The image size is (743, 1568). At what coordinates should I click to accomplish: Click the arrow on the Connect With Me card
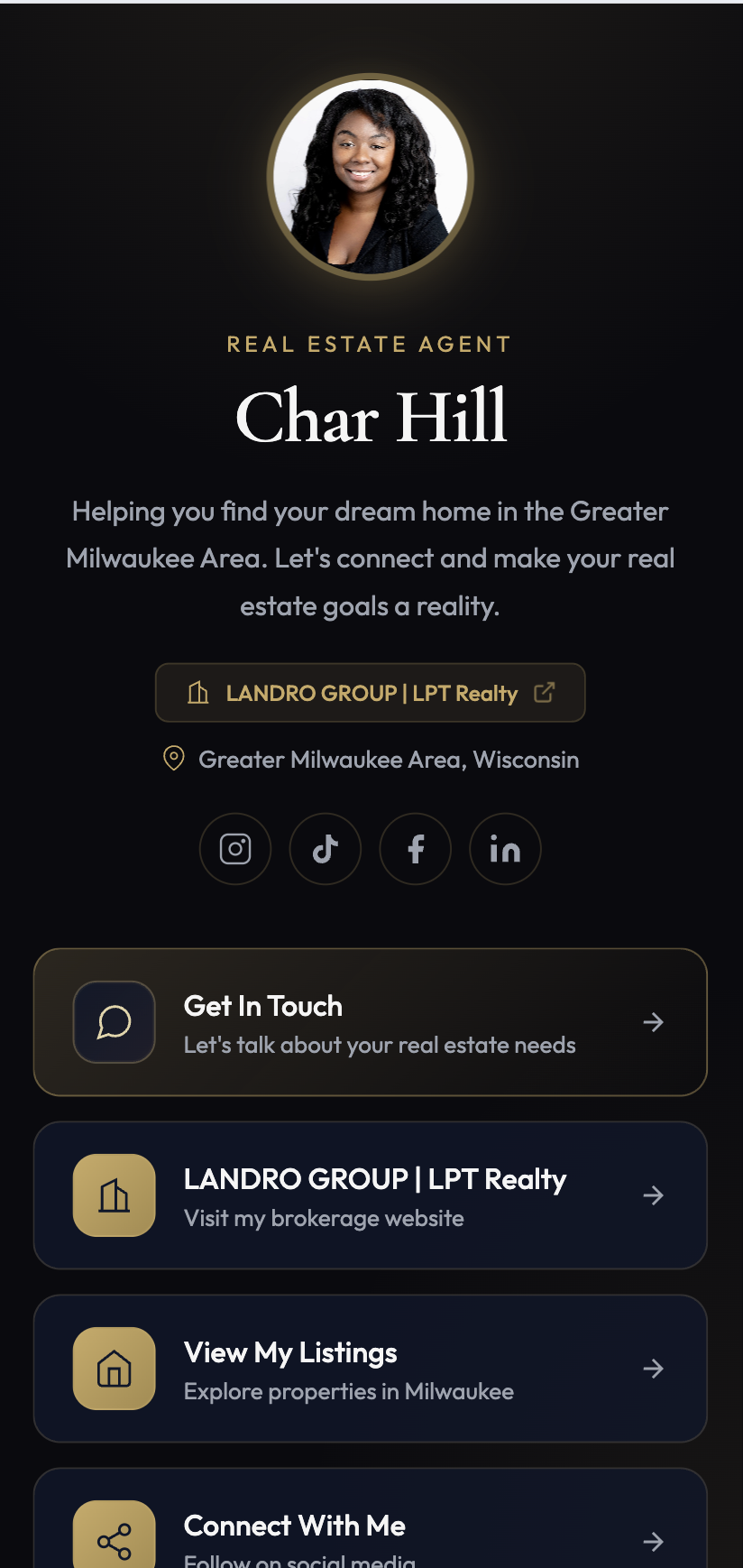point(653,1542)
